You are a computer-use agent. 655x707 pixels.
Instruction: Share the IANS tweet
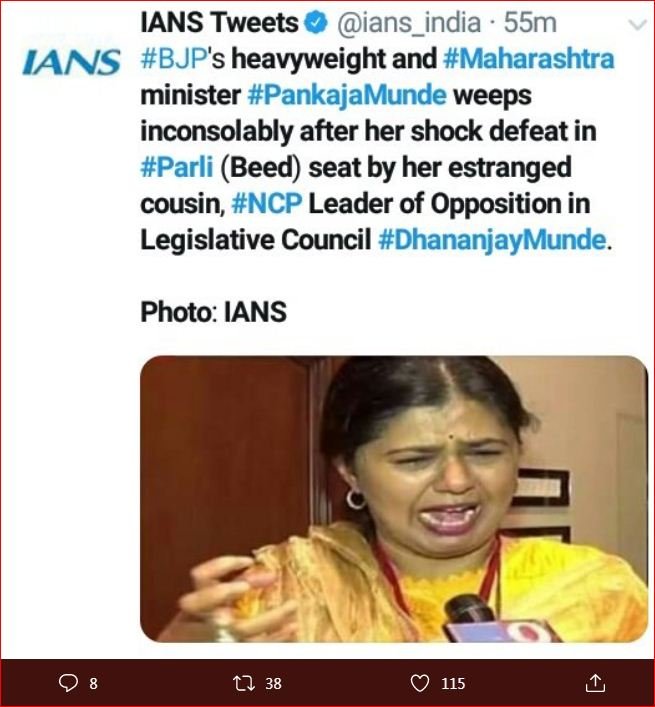[x=594, y=683]
